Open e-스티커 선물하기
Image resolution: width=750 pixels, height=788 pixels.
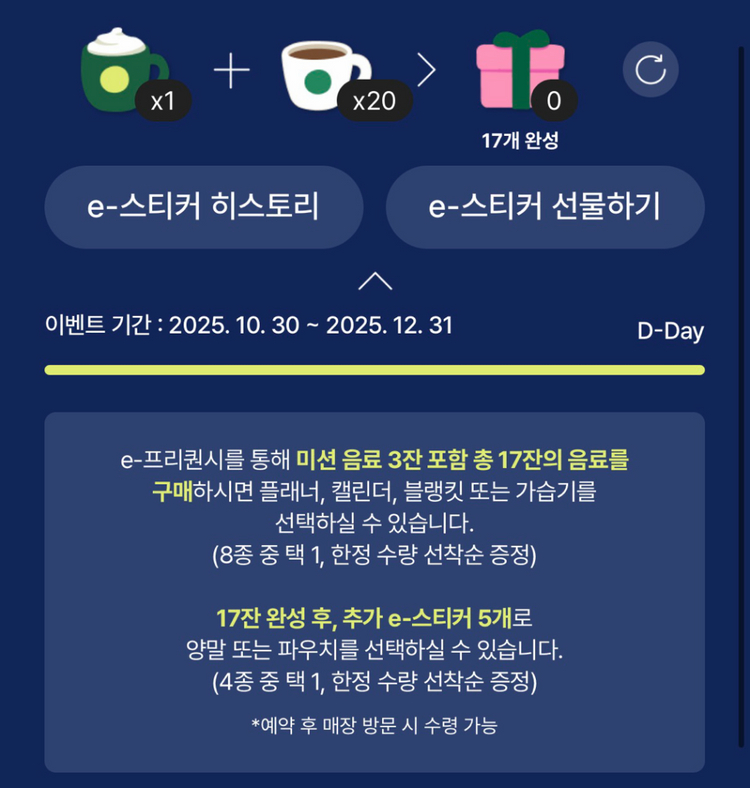[545, 207]
